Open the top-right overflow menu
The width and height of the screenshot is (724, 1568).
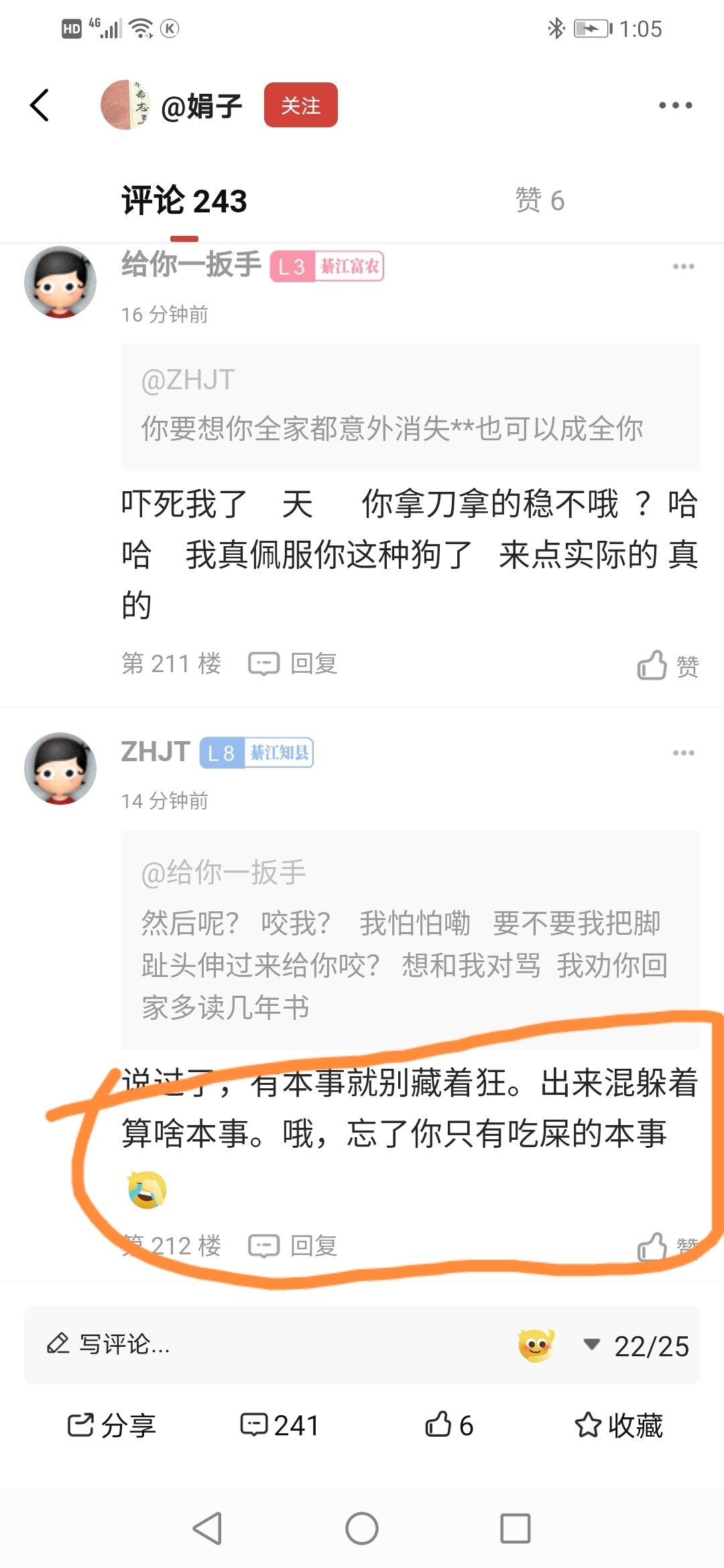point(674,105)
